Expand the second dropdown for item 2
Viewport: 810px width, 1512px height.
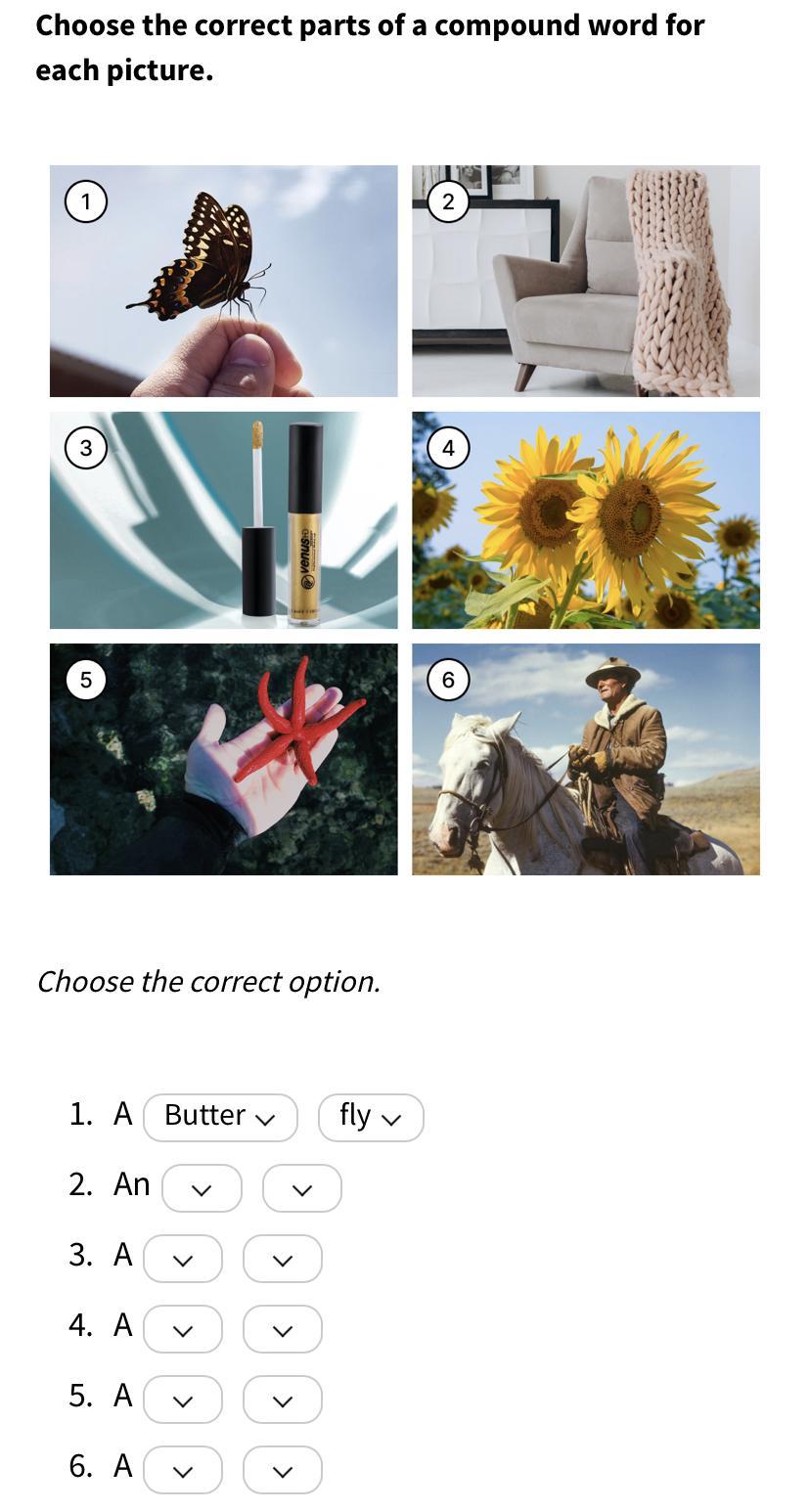click(302, 1188)
